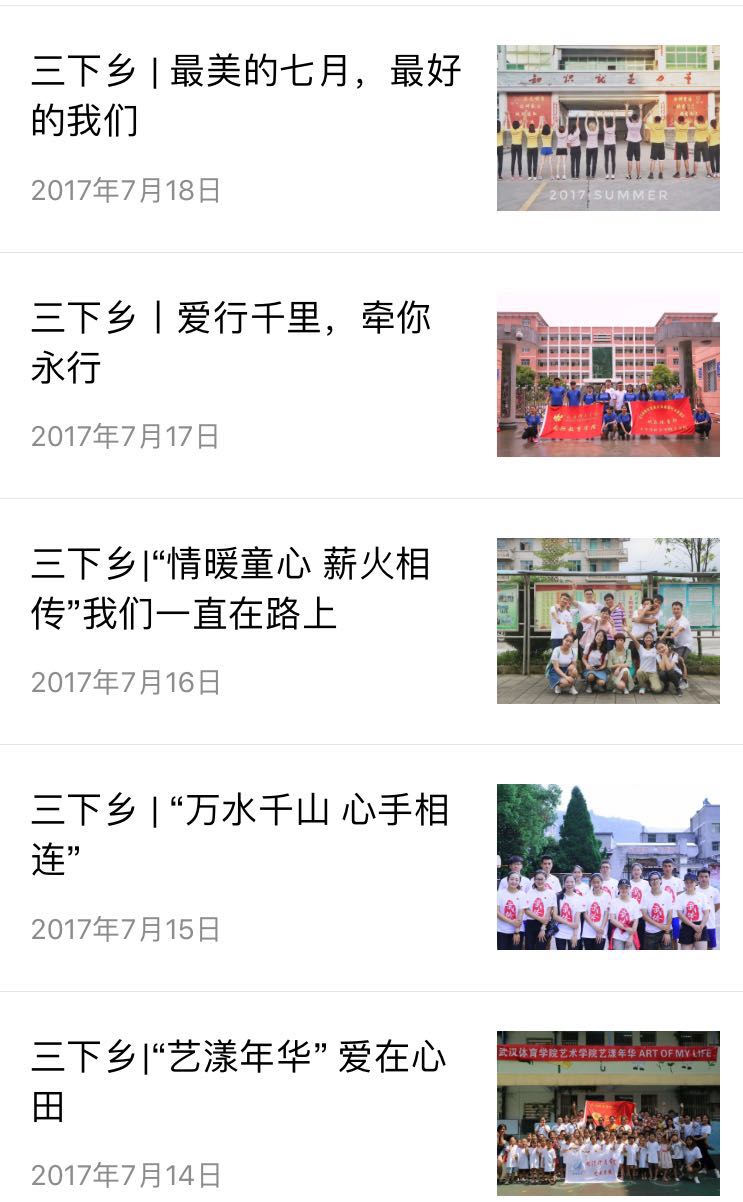Screen dimensions: 743x1202
Task: Open article 艺漾年华 爱在心田
Action: pos(239,1081)
